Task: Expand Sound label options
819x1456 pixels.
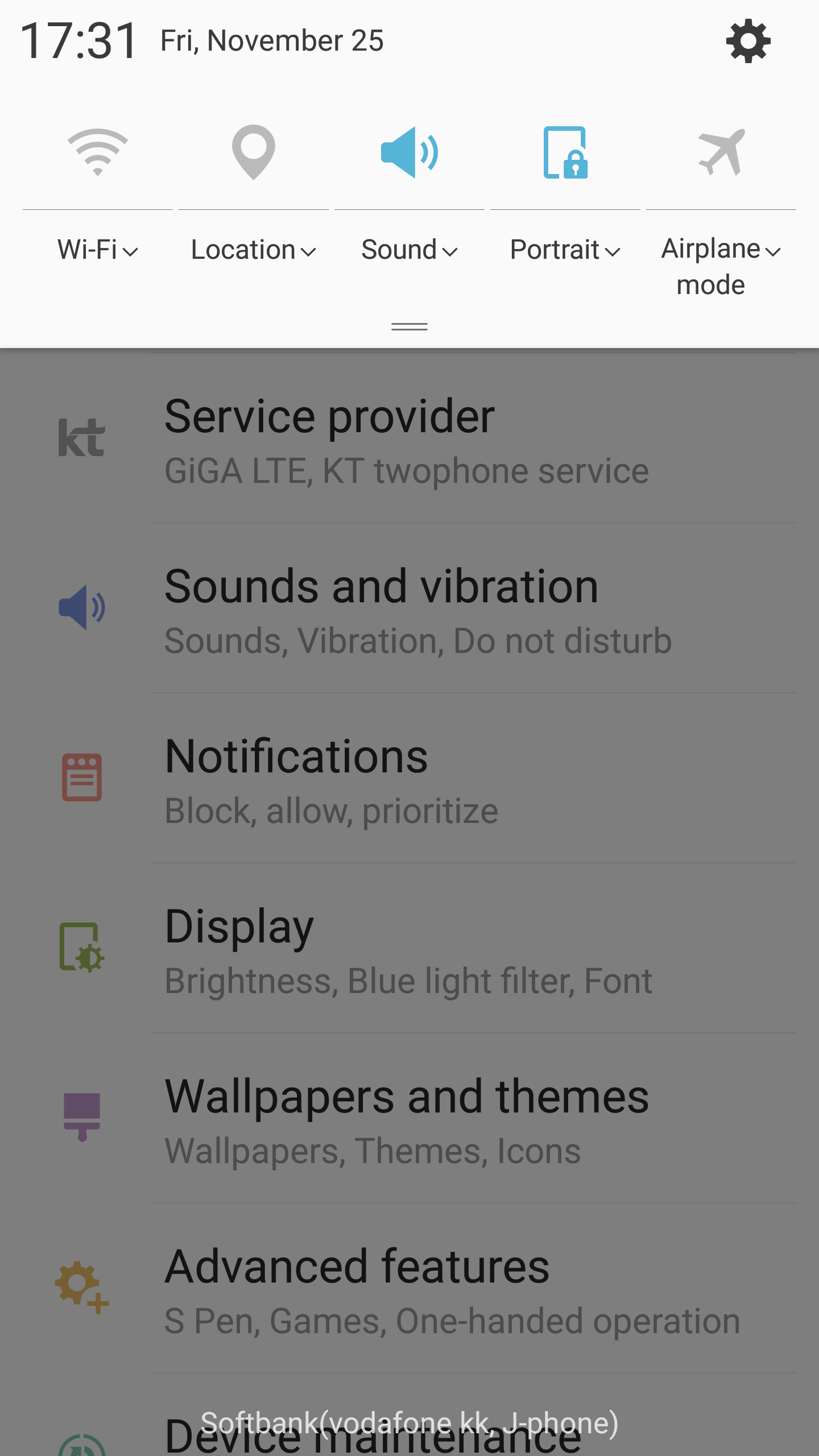Action: 409,250
